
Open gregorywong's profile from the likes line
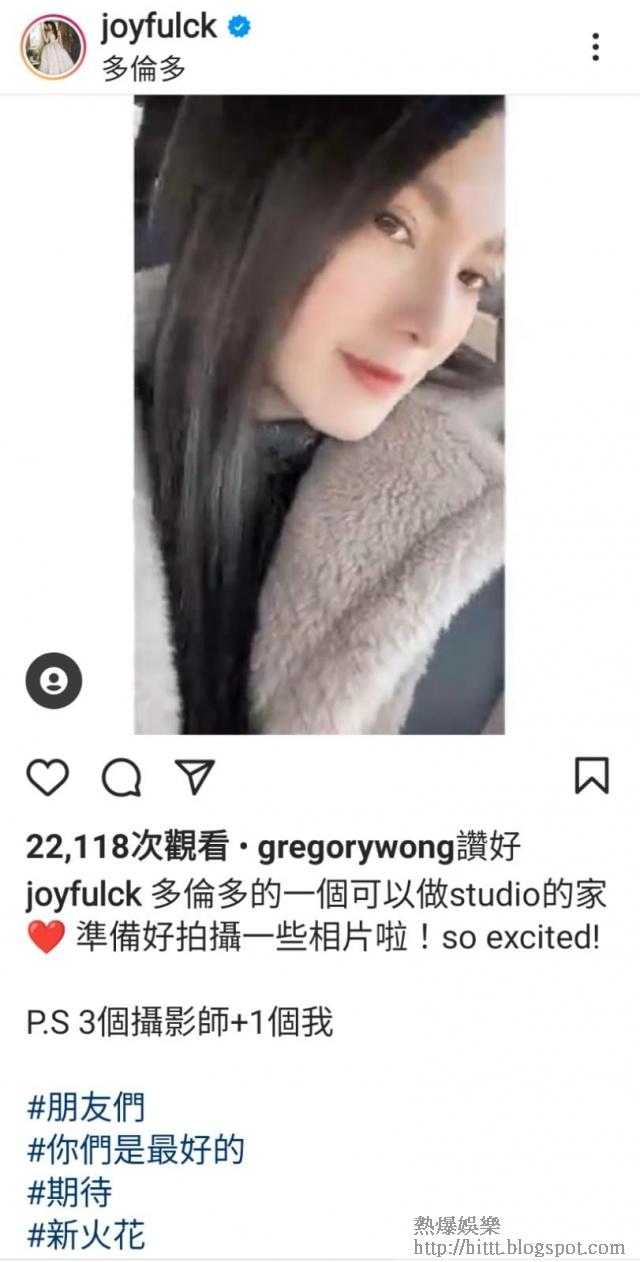click(356, 848)
